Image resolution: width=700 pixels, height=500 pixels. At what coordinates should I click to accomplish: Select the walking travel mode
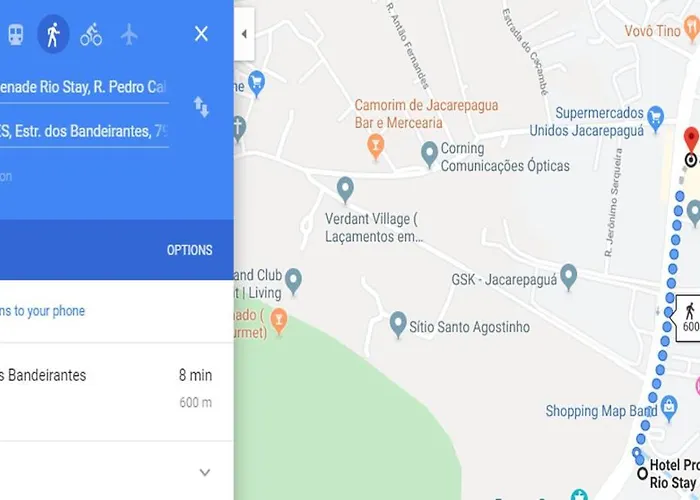point(53,35)
